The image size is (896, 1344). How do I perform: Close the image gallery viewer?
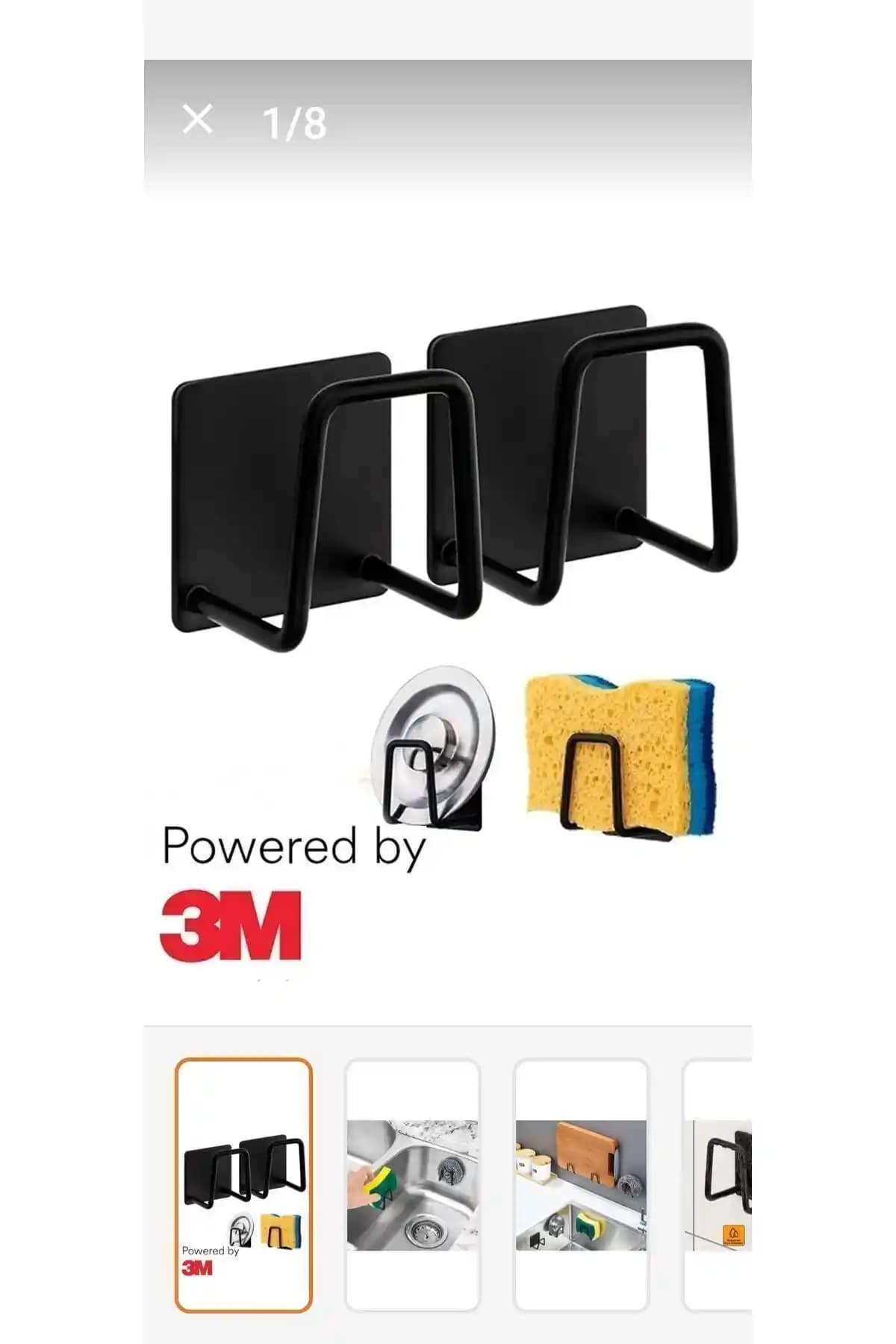point(197,119)
